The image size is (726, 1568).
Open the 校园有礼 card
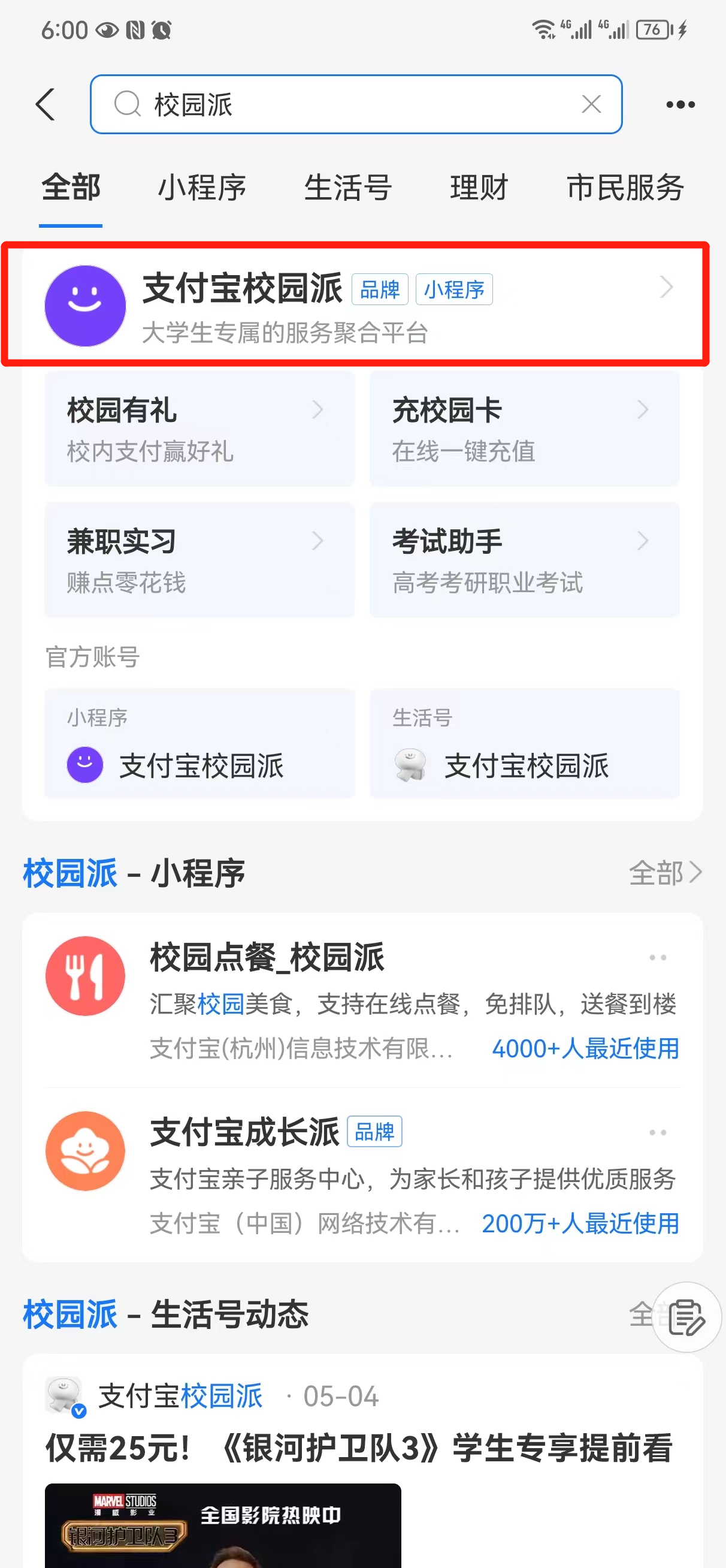point(199,429)
